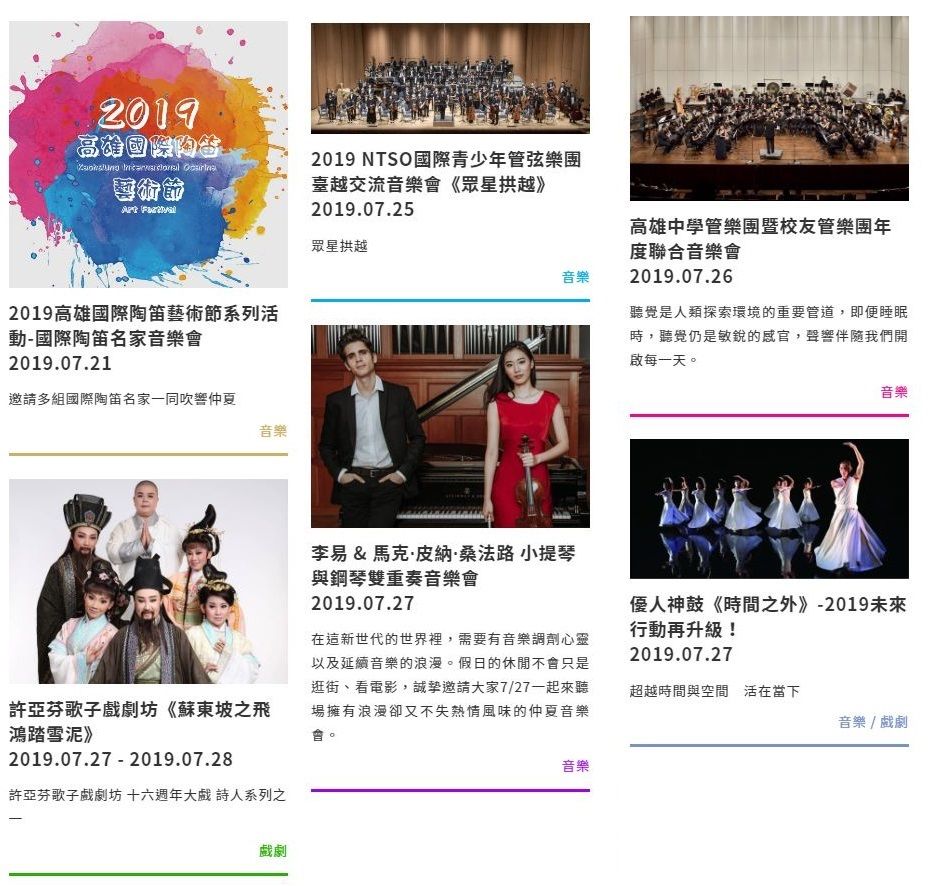
Task: View 許亞芬歌子戲劇坊《蘇東坡之飛鴻踏雪泥》 event
Action: pyautogui.click(x=140, y=722)
